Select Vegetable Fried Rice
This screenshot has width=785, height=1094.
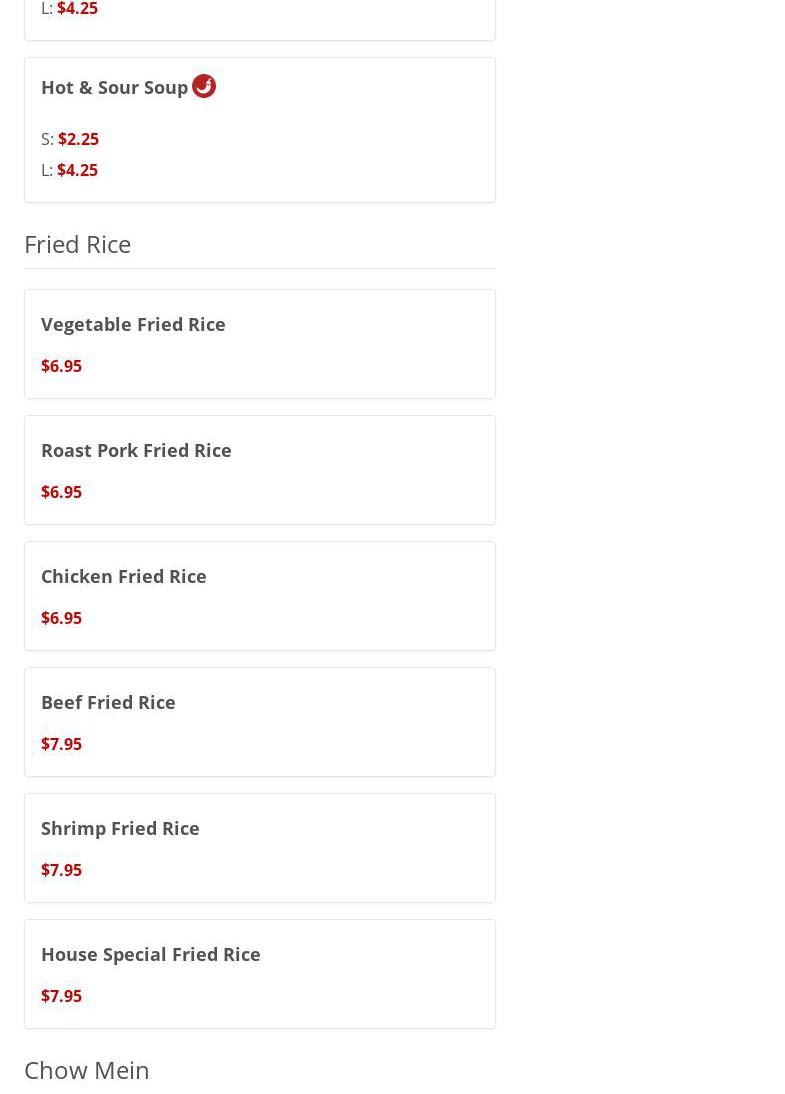[133, 325]
